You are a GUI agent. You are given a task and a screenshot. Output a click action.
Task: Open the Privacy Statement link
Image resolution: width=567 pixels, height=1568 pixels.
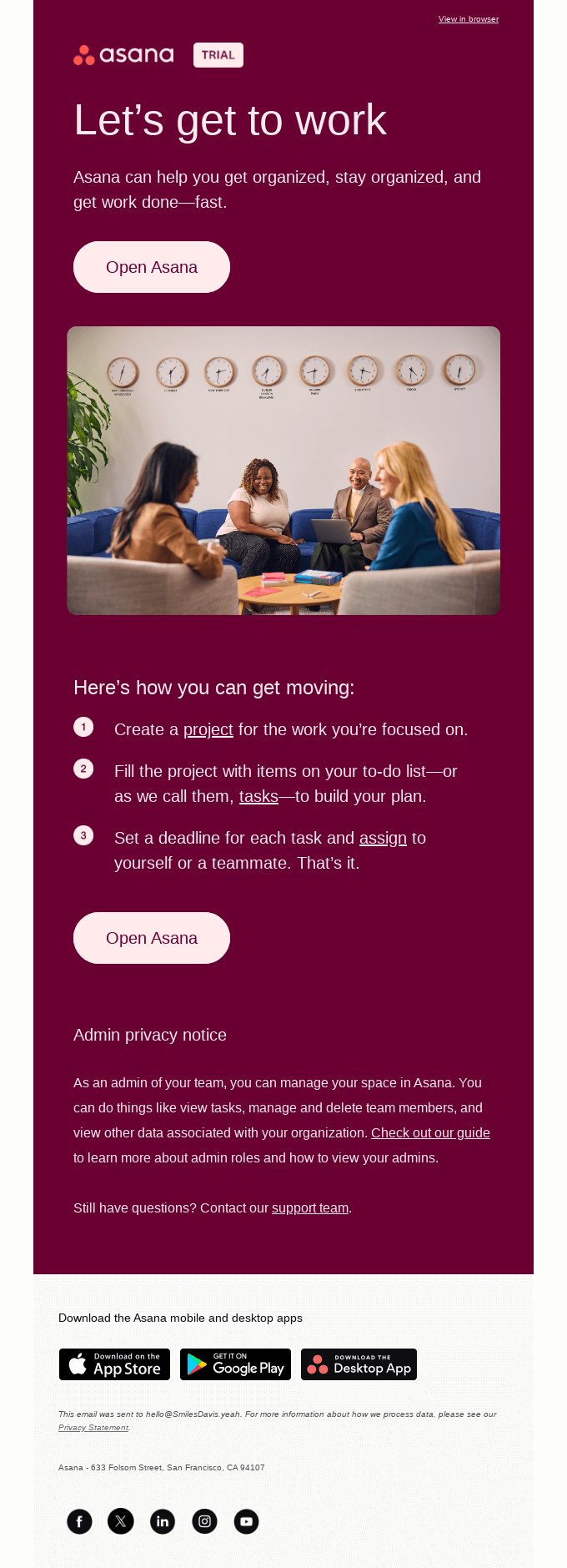93,1427
